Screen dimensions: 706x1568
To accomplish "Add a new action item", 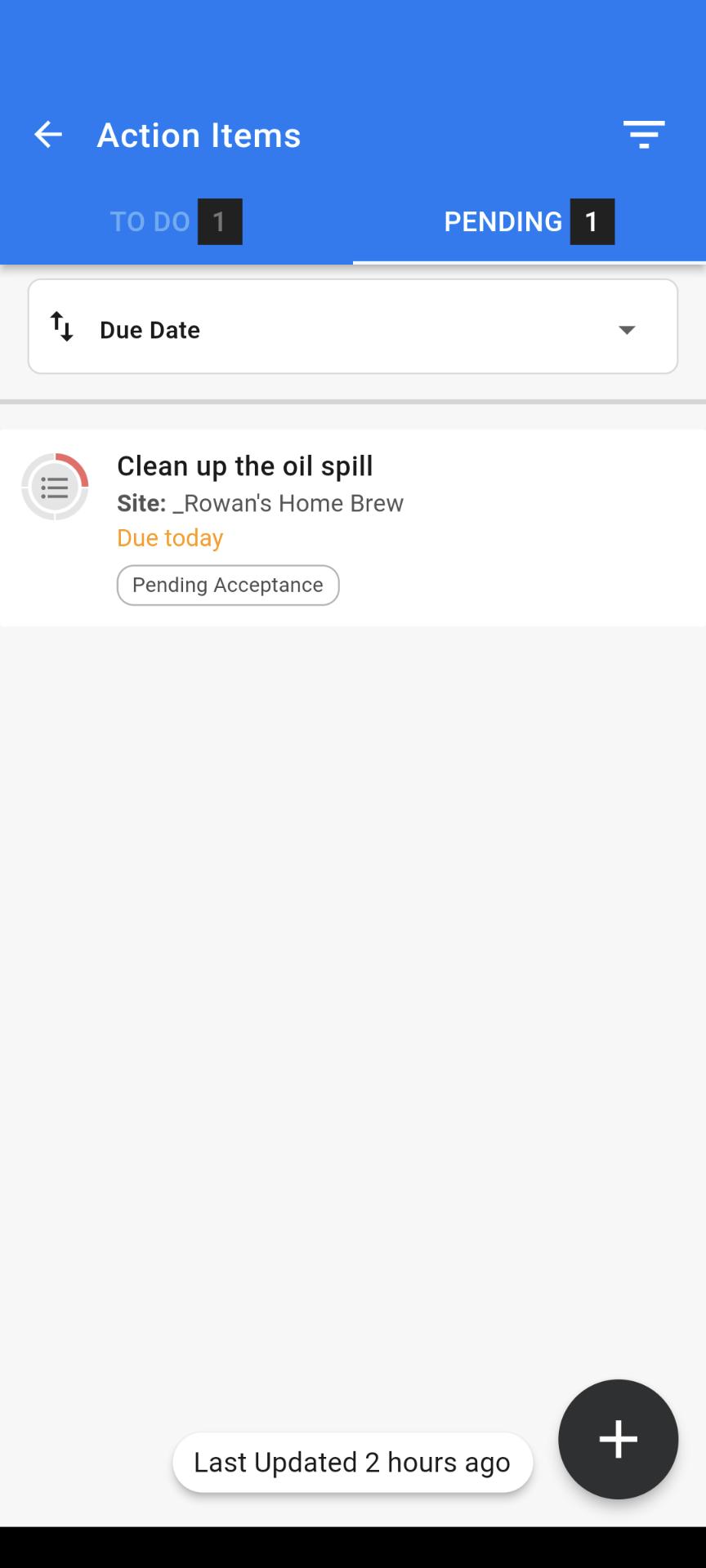I will tap(619, 1439).
